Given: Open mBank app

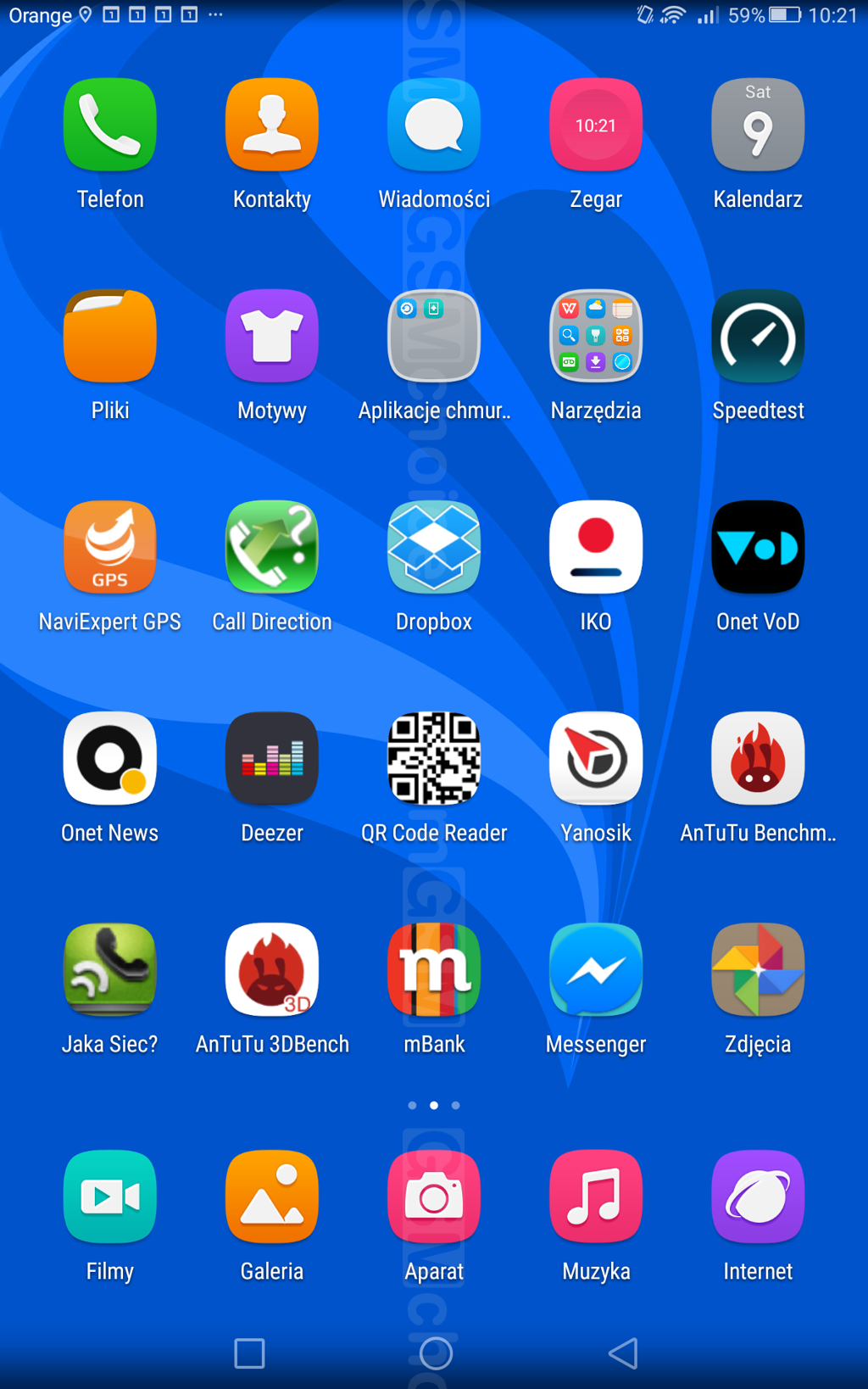Looking at the screenshot, I should point(434,969).
